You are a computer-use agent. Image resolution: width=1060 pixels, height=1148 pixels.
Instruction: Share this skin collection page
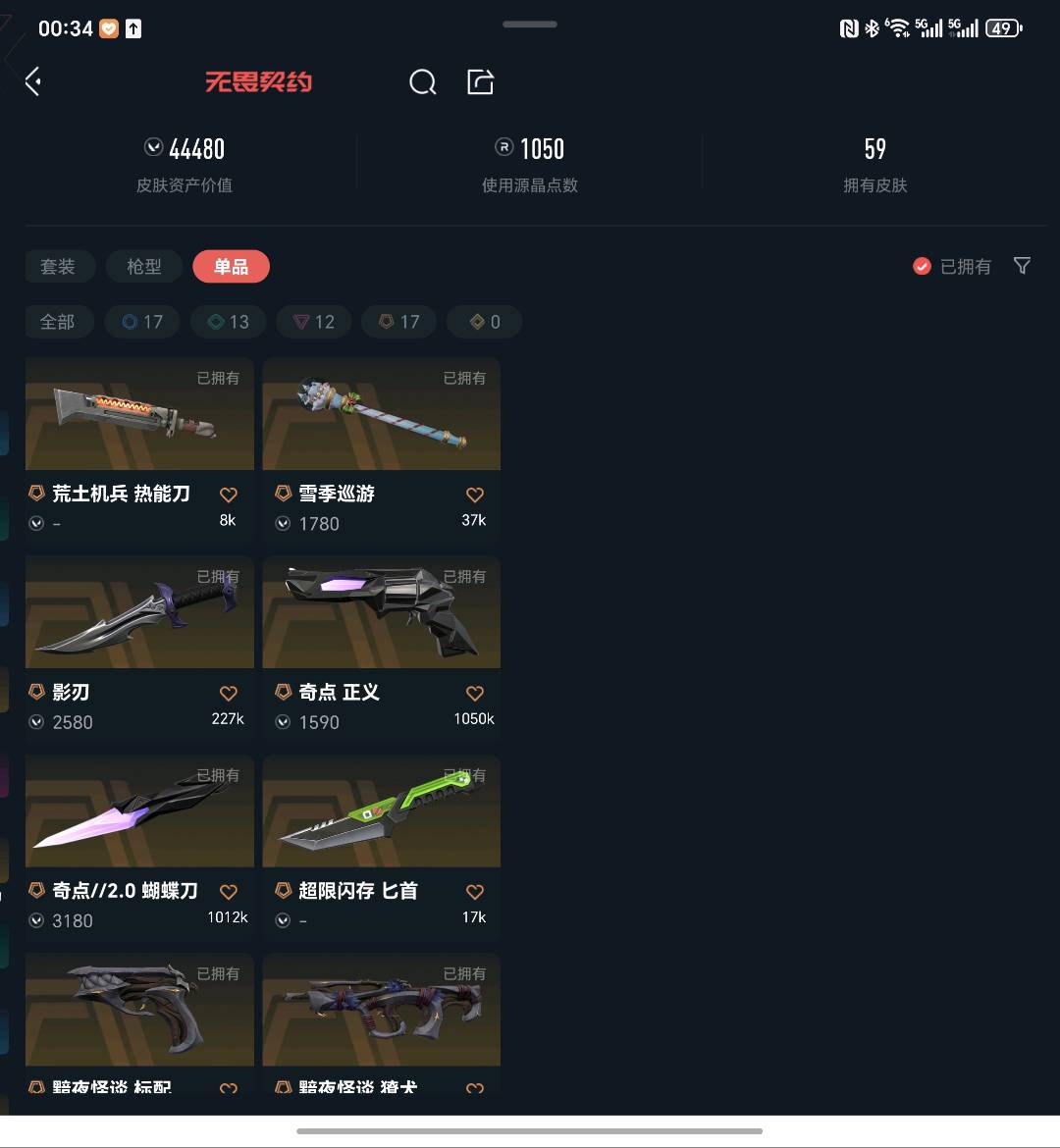coord(480,81)
